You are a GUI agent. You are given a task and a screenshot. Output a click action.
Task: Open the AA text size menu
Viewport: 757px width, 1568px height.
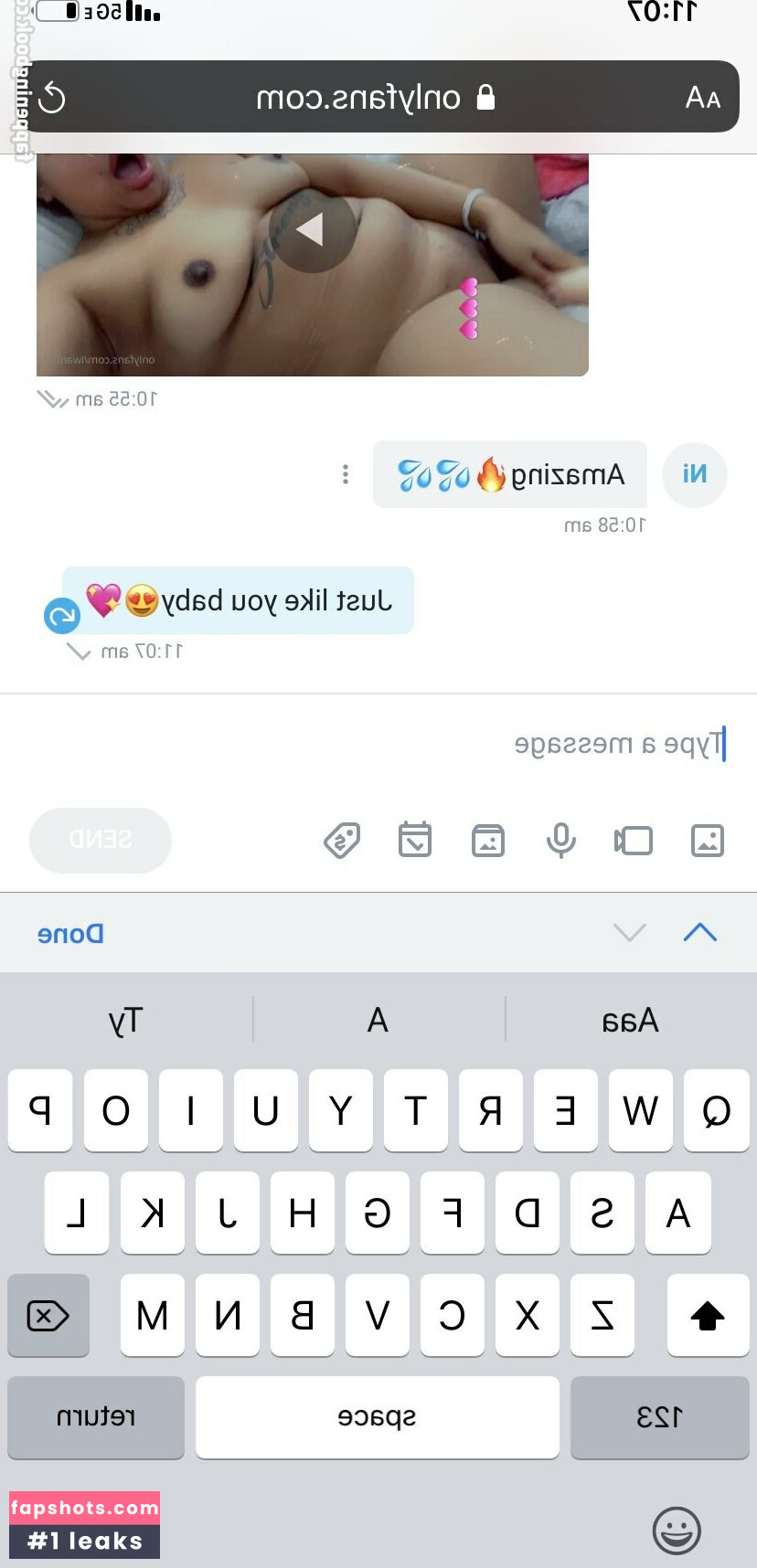702,97
